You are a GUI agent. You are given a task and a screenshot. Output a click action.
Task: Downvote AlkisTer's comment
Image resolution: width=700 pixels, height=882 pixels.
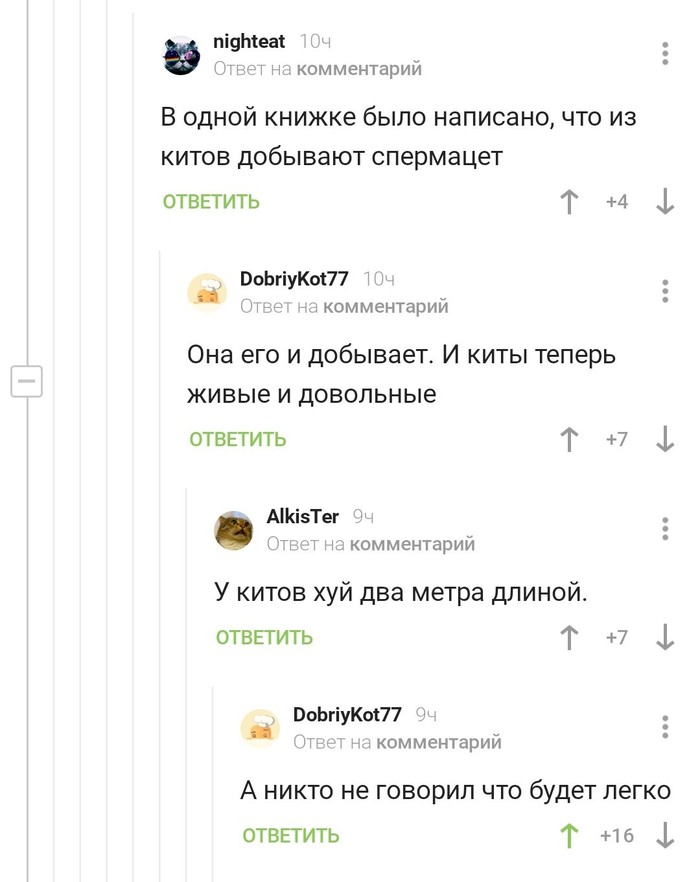(665, 637)
